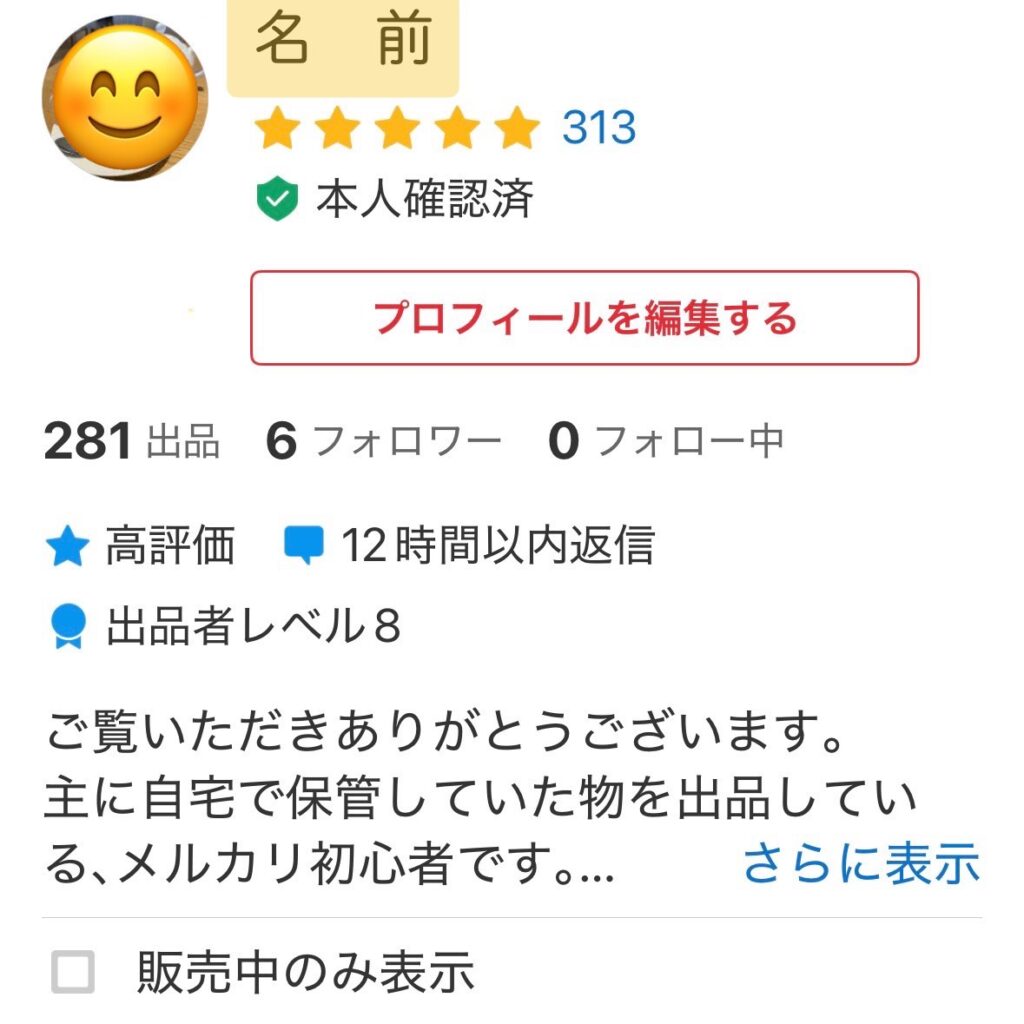Open 出品者レベル８ badge details
The image size is (1024, 1024).
225,627
